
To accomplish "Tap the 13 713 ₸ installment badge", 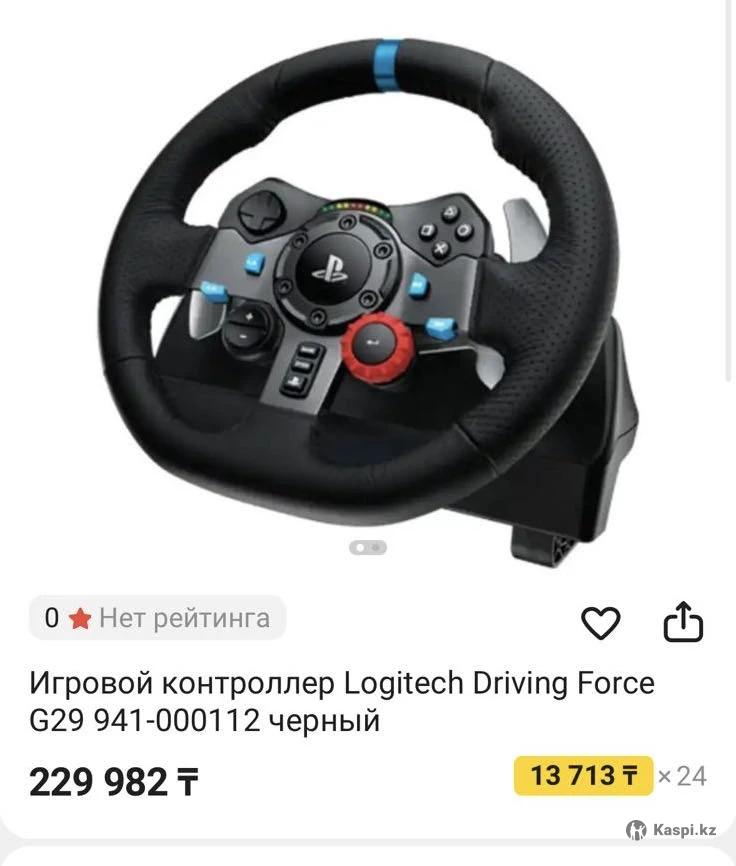I will click(583, 775).
